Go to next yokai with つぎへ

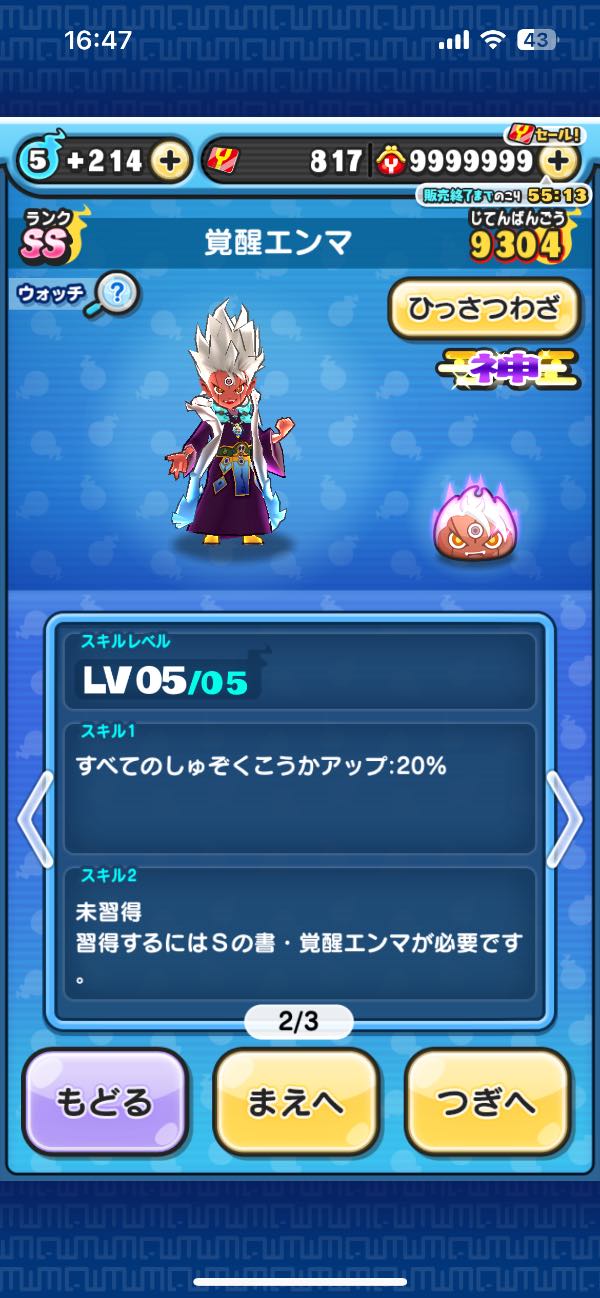pos(488,1102)
